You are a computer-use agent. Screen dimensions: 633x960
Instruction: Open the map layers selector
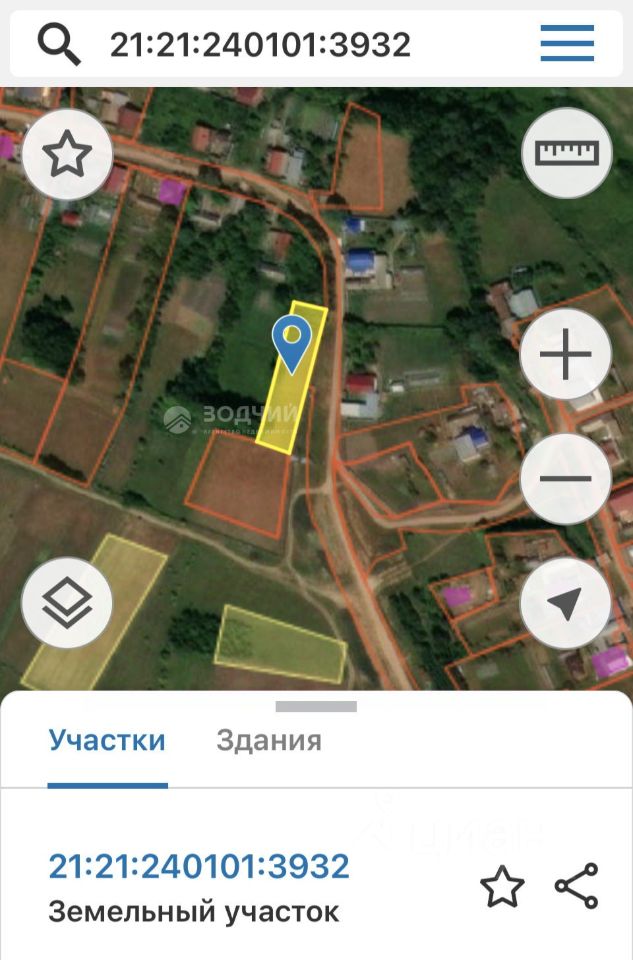point(67,603)
